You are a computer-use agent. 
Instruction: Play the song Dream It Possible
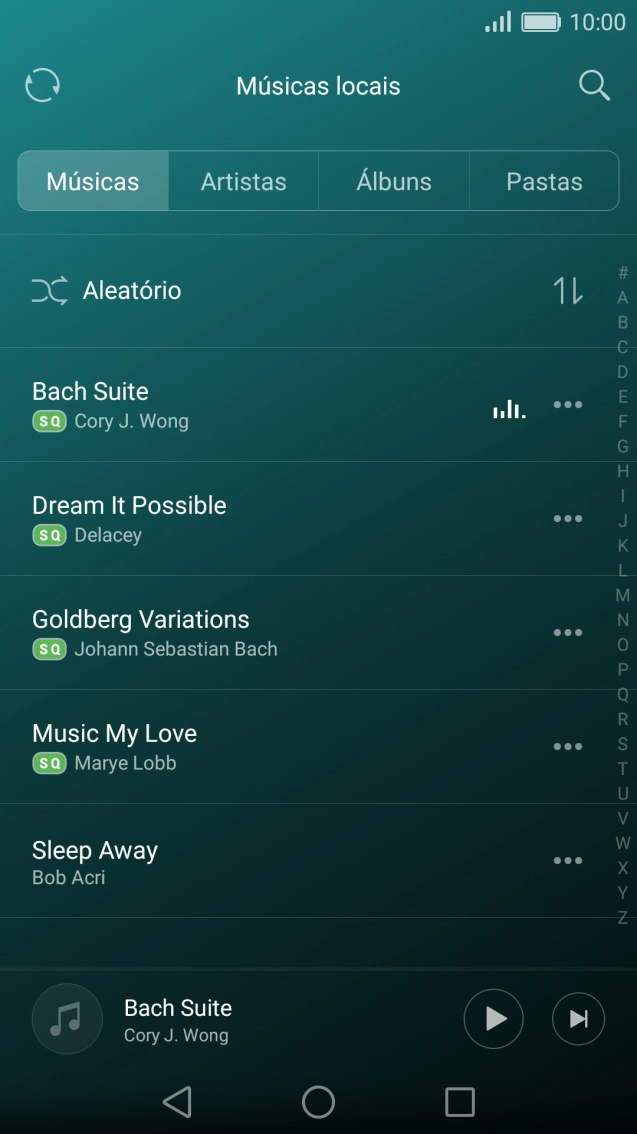(130, 517)
